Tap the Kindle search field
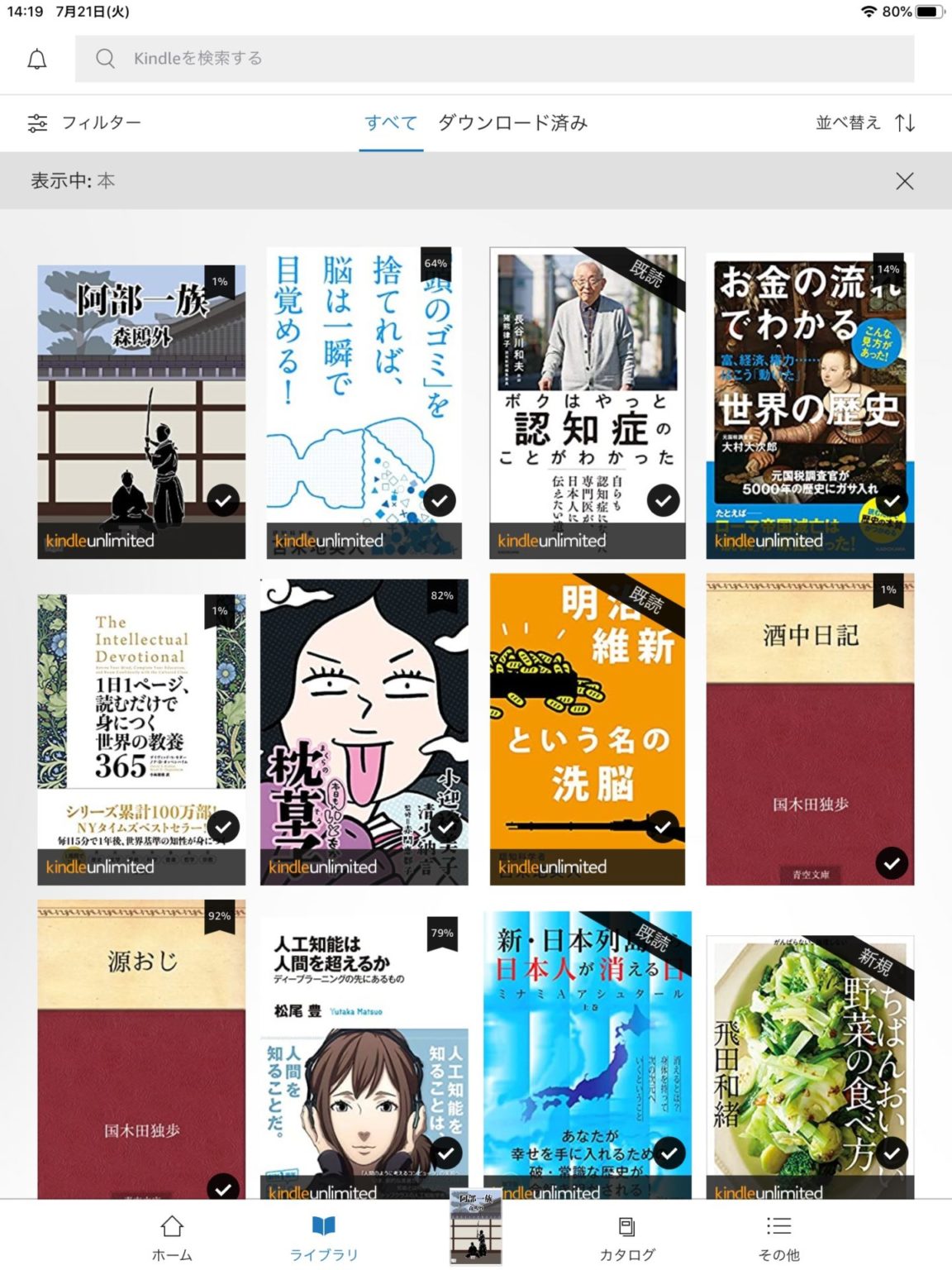Image resolution: width=952 pixels, height=1270 pixels. pos(494,59)
